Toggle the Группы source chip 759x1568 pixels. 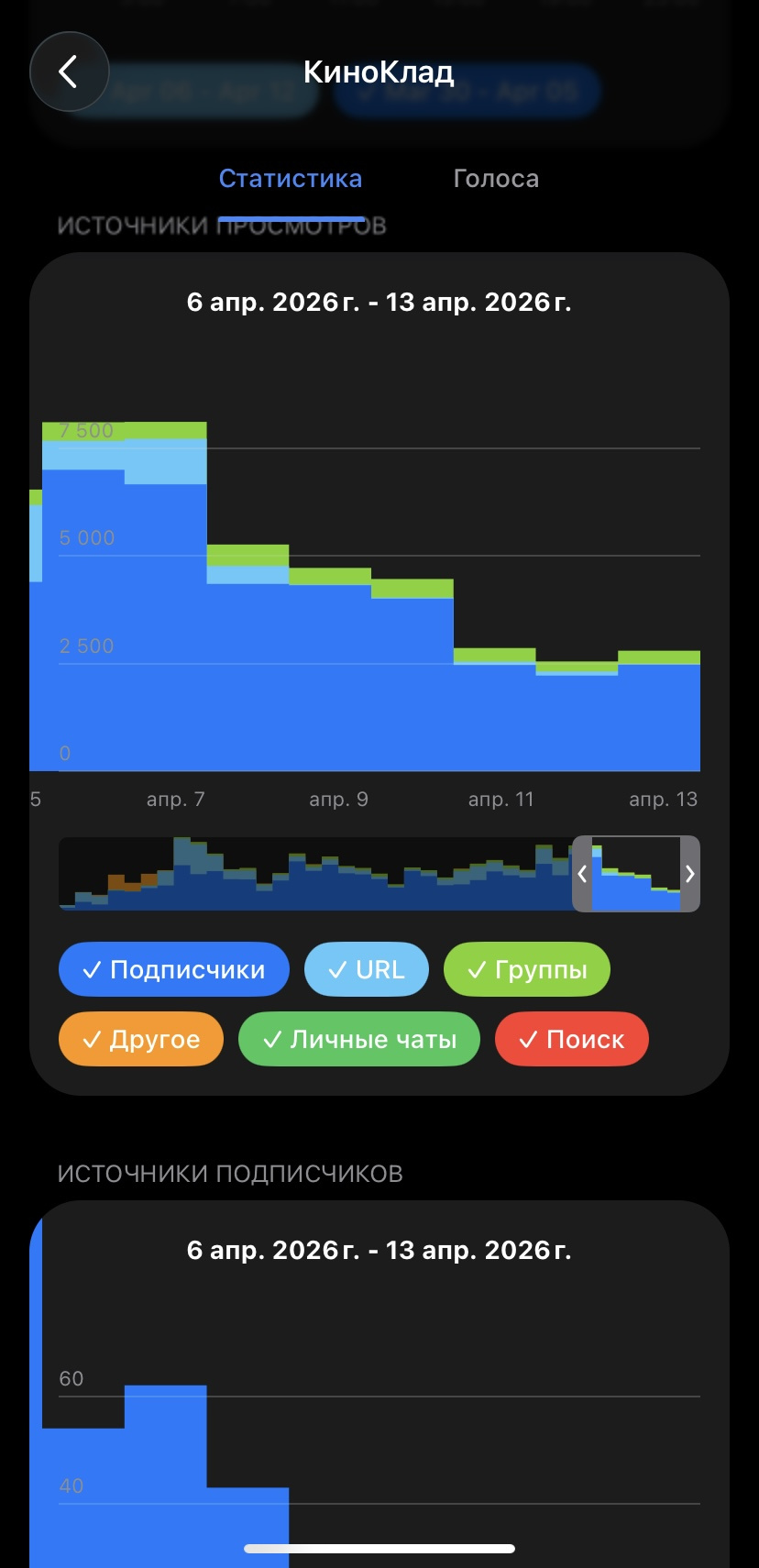point(527,969)
